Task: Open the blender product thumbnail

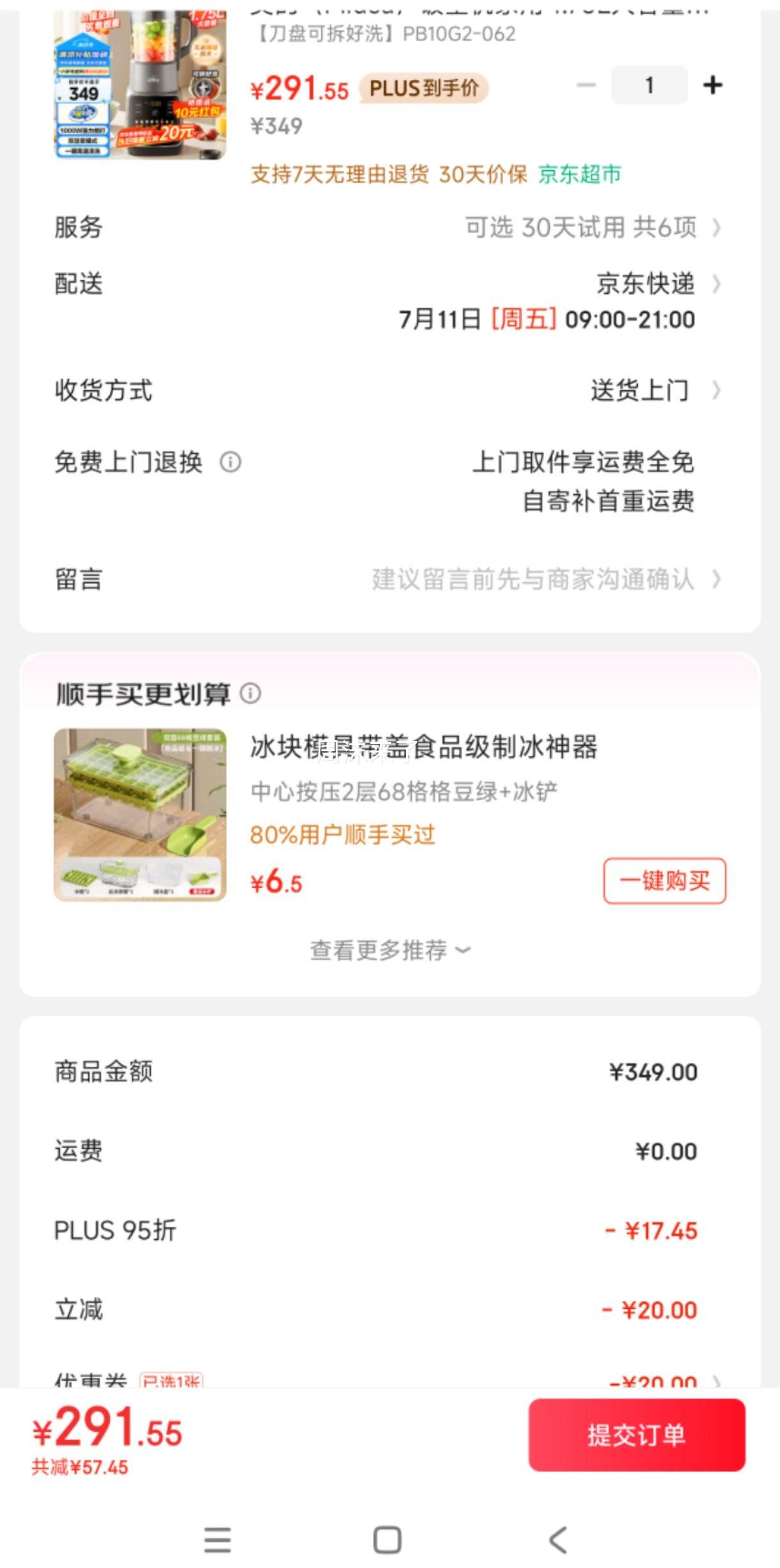Action: click(x=140, y=83)
